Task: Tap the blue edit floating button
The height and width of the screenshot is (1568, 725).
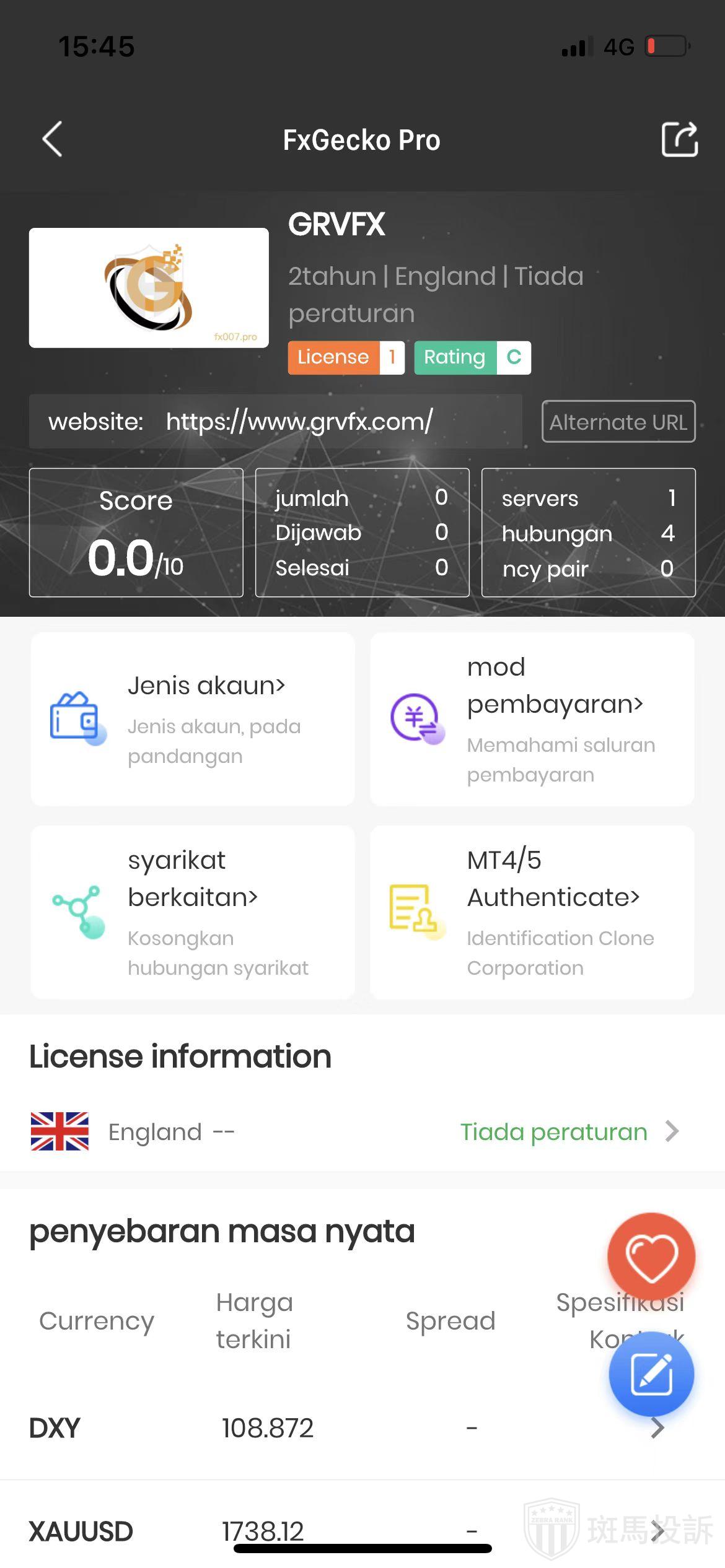Action: [x=651, y=1374]
